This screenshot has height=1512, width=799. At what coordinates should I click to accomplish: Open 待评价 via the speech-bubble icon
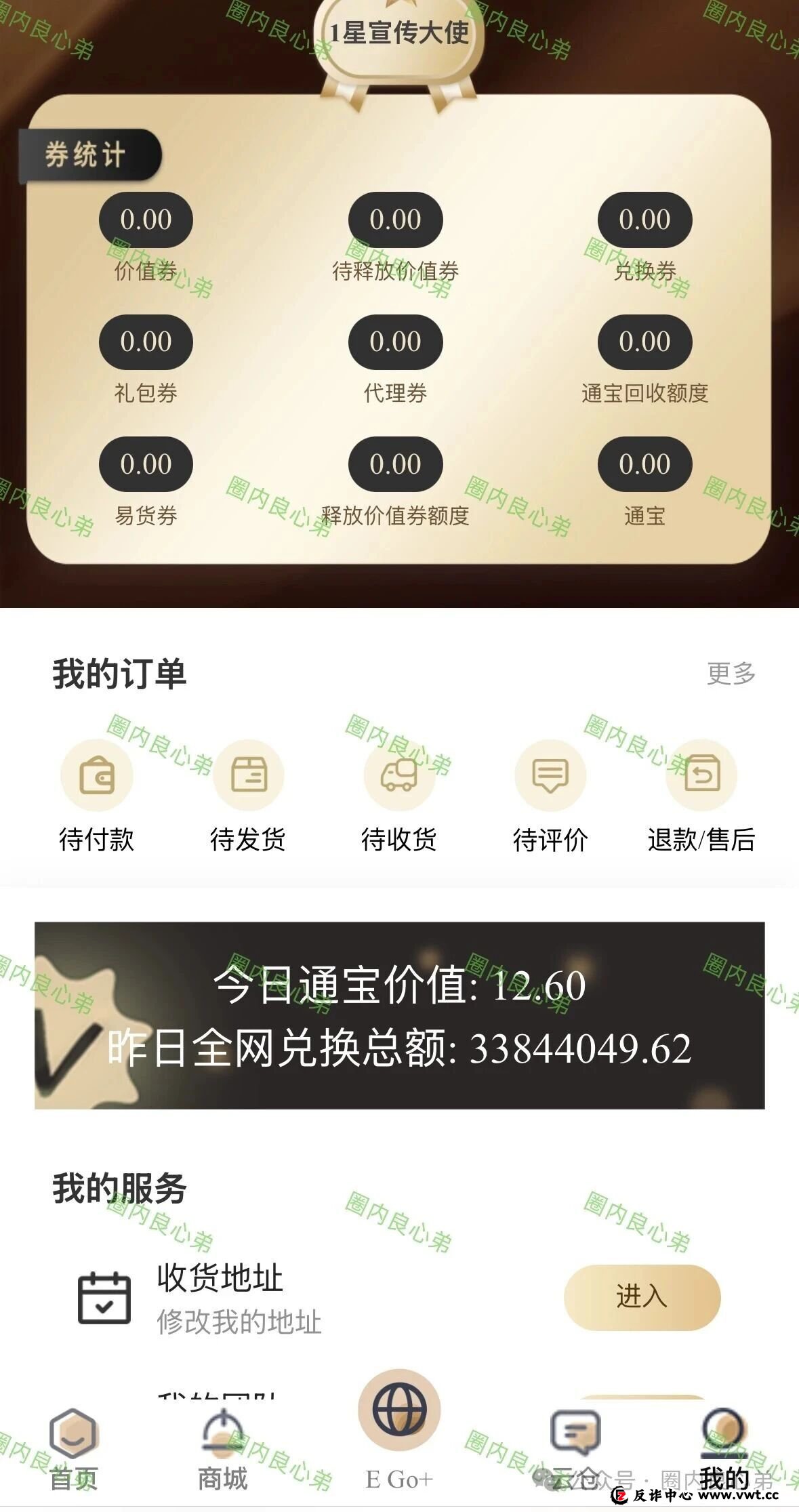point(551,778)
